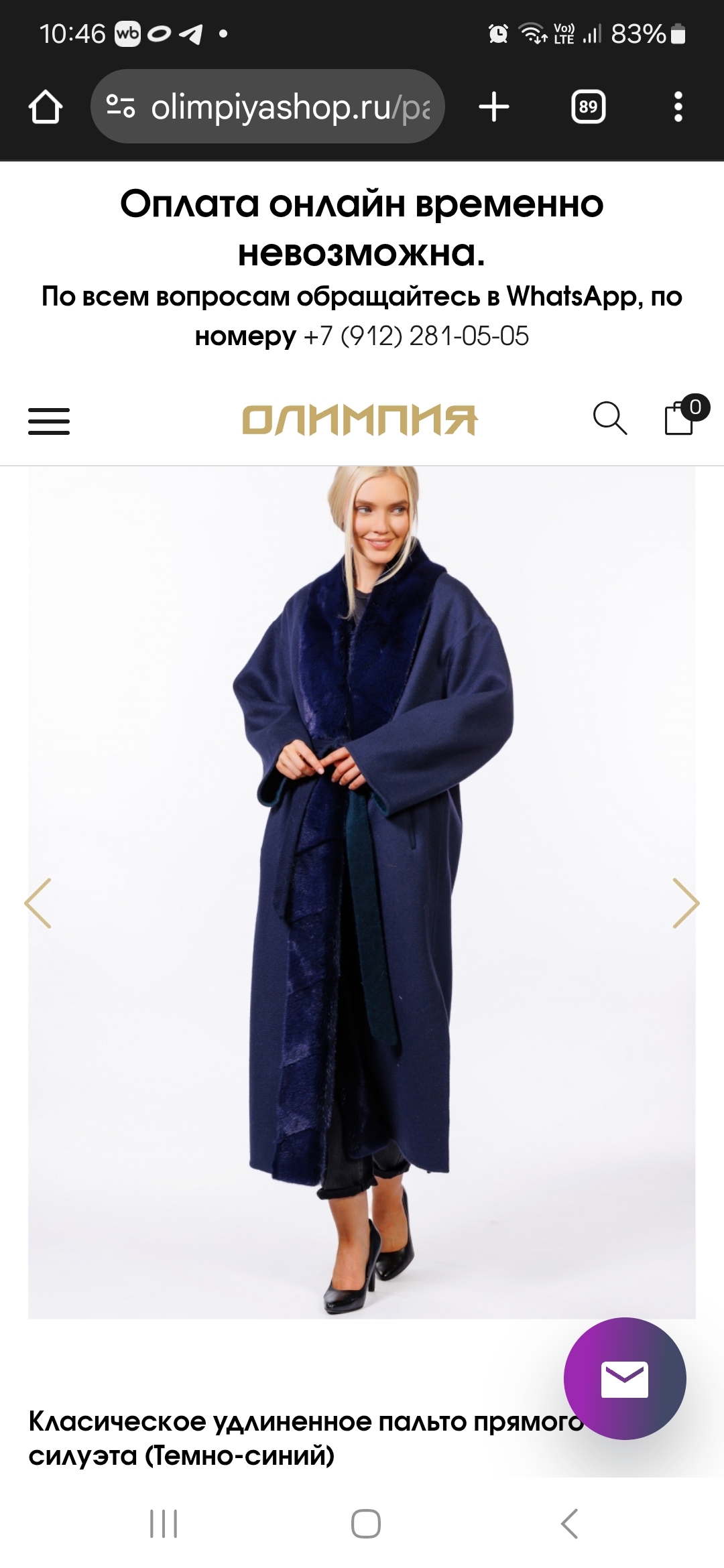This screenshot has width=724, height=1568.
Task: Open recent apps from navigation bar
Action: 164,1523
